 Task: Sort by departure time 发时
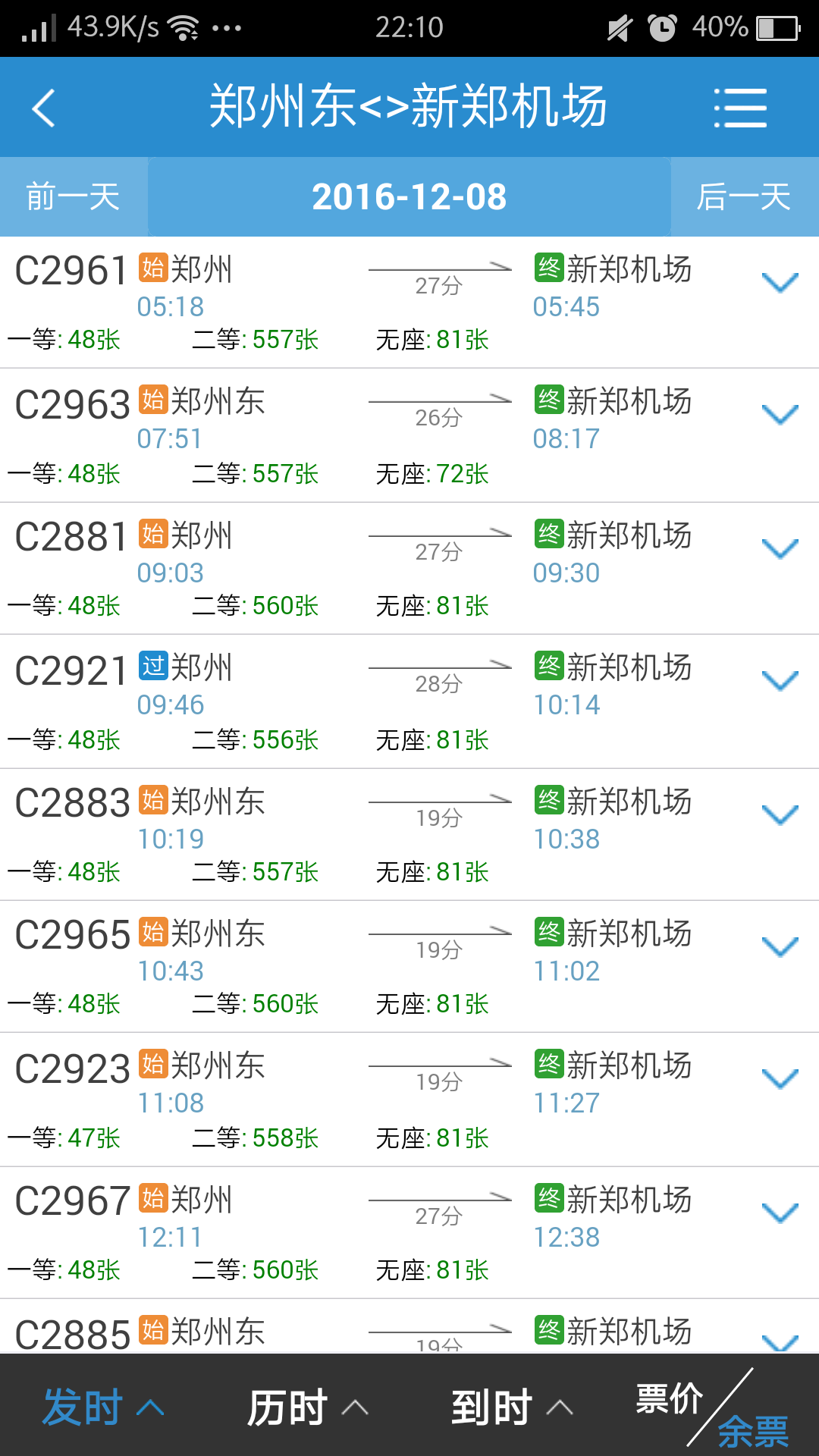pyautogui.click(x=102, y=1407)
